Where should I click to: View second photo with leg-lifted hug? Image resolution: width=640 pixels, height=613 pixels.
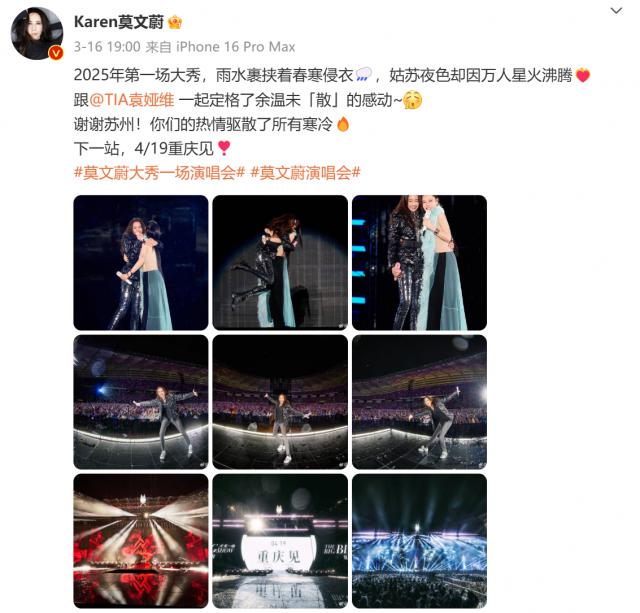(x=279, y=262)
